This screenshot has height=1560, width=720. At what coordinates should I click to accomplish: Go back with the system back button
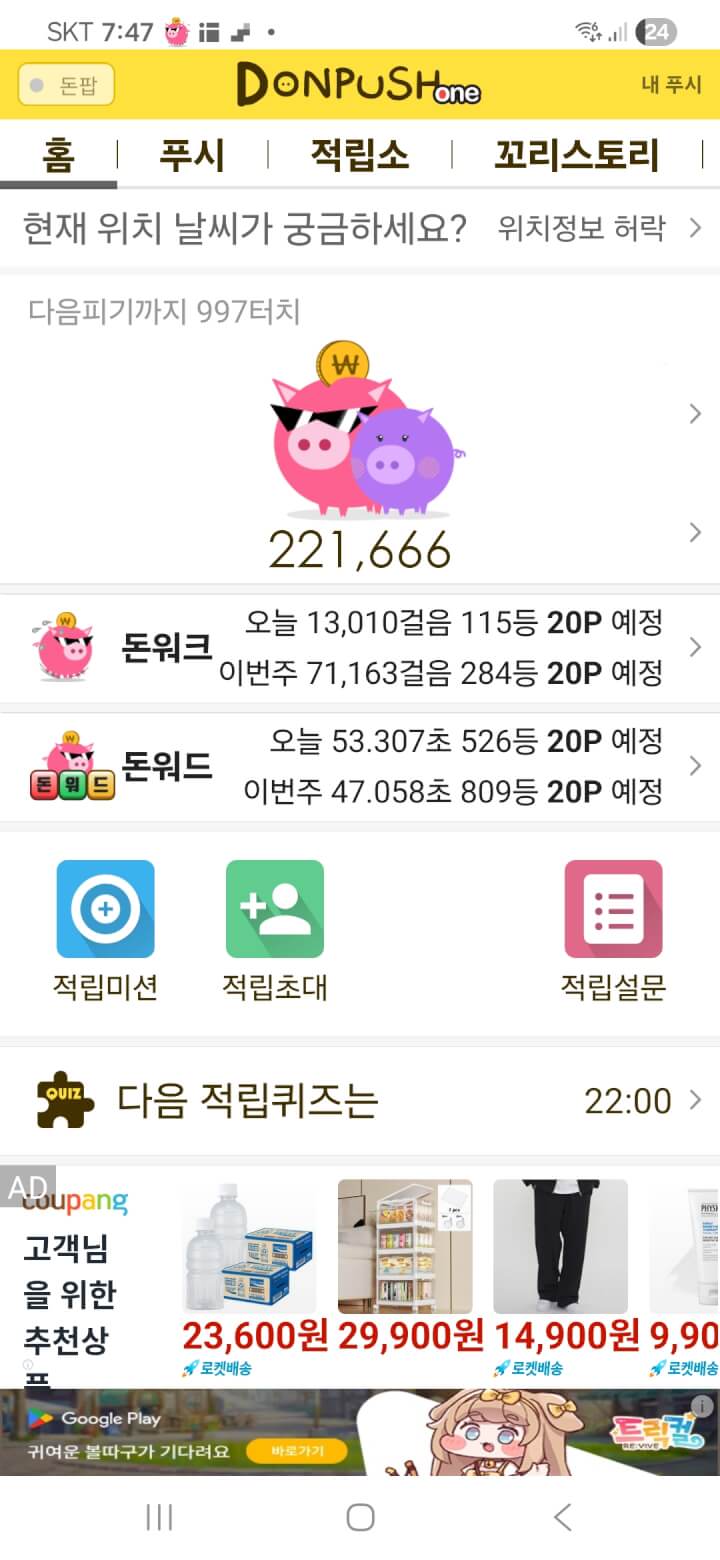click(563, 1517)
